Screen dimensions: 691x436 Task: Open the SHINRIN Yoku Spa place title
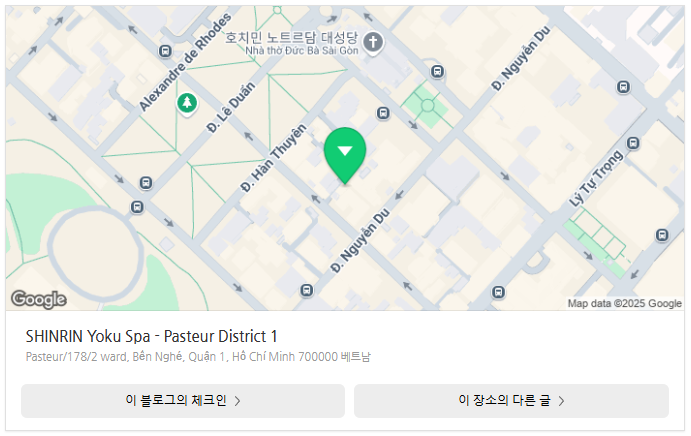pyautogui.click(x=152, y=335)
